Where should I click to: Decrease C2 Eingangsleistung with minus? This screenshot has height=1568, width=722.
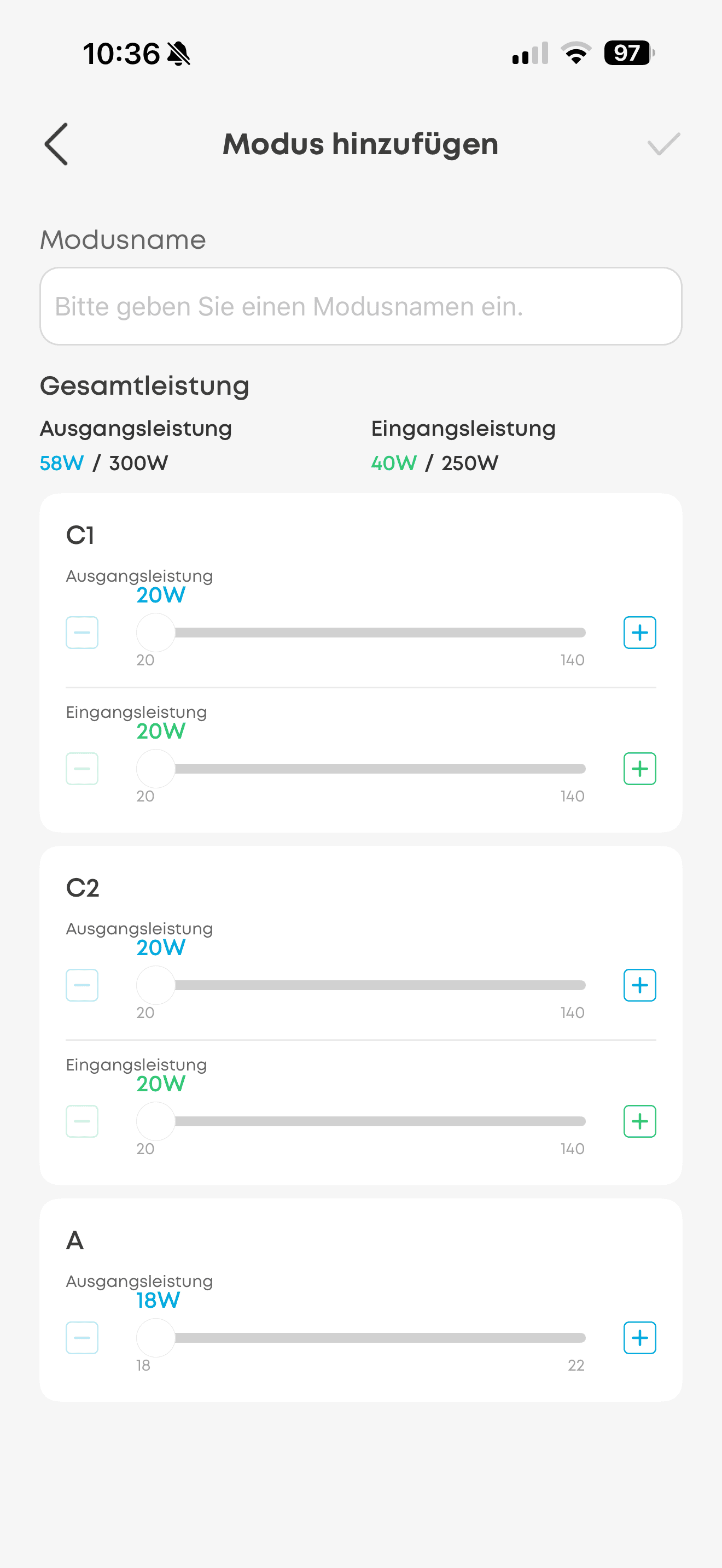(82, 1121)
